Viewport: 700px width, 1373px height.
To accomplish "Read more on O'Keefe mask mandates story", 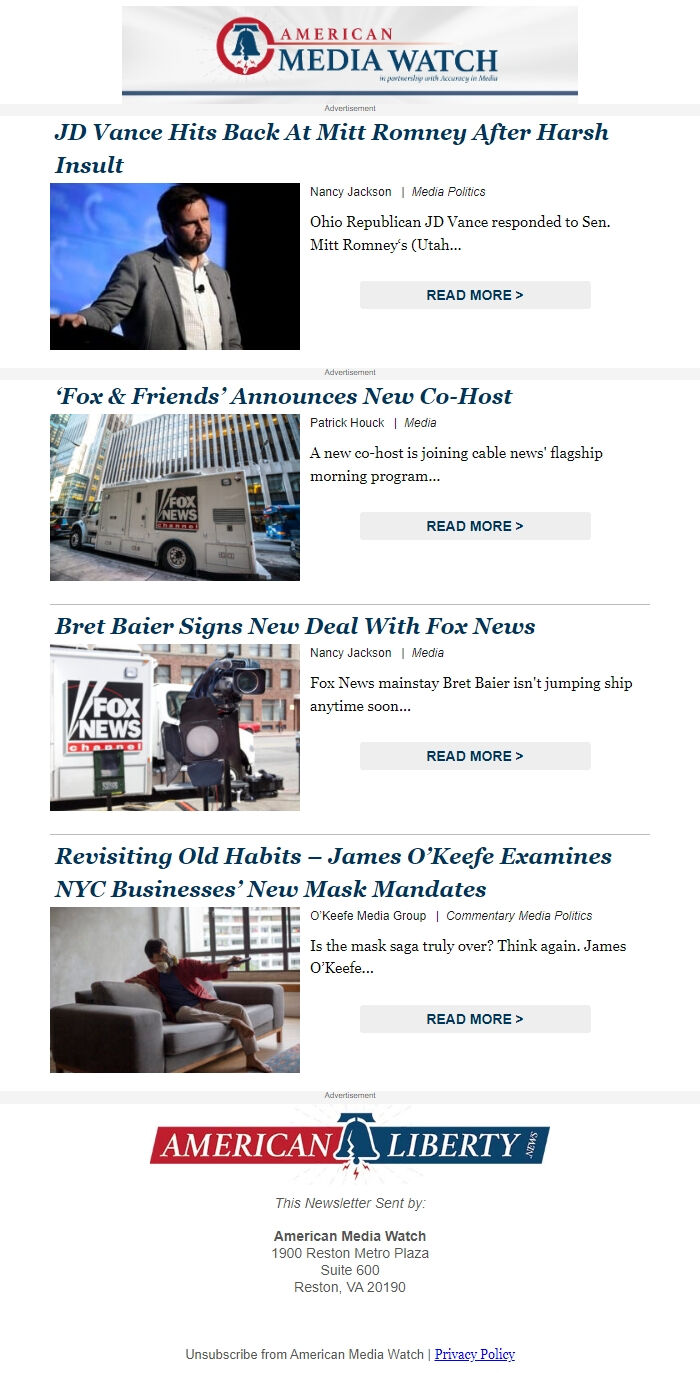I will [475, 1019].
